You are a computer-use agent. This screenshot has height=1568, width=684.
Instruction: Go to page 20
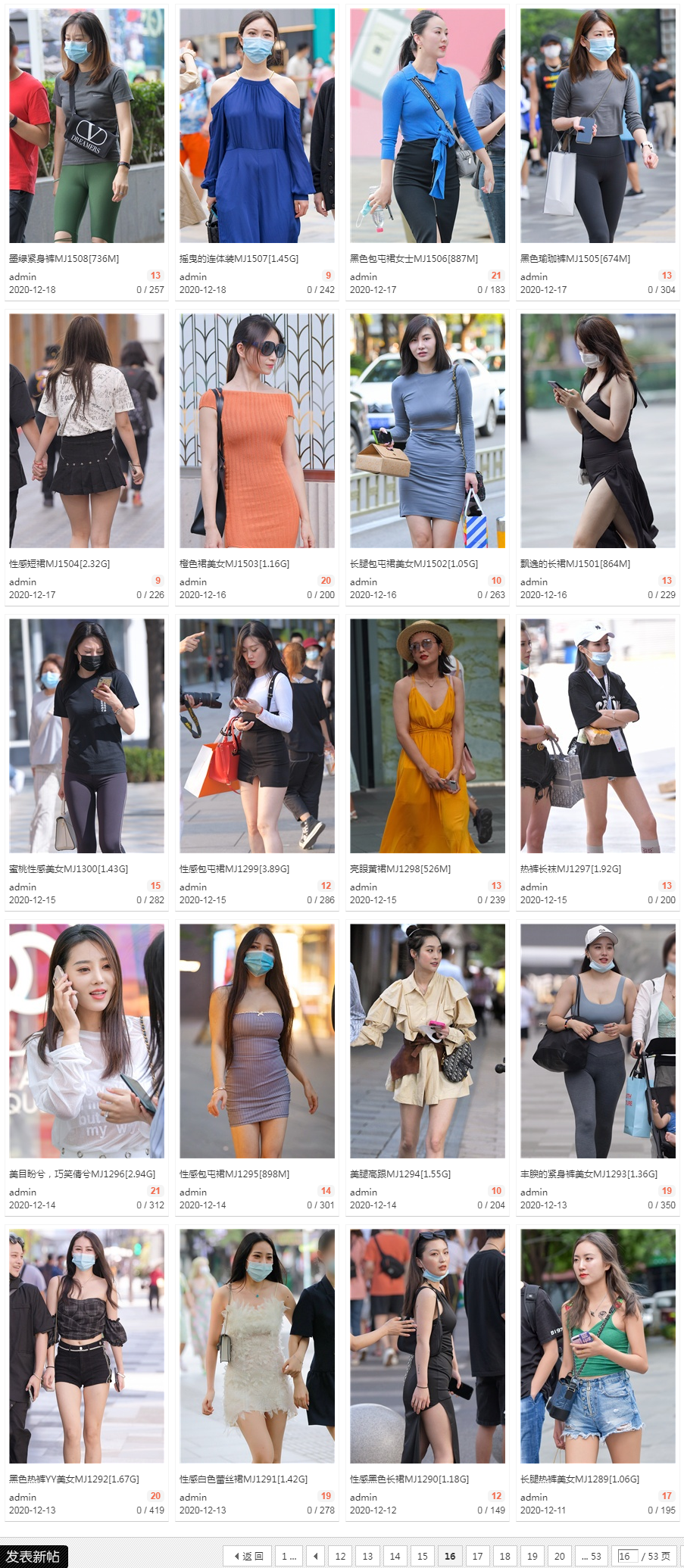pyautogui.click(x=560, y=1556)
